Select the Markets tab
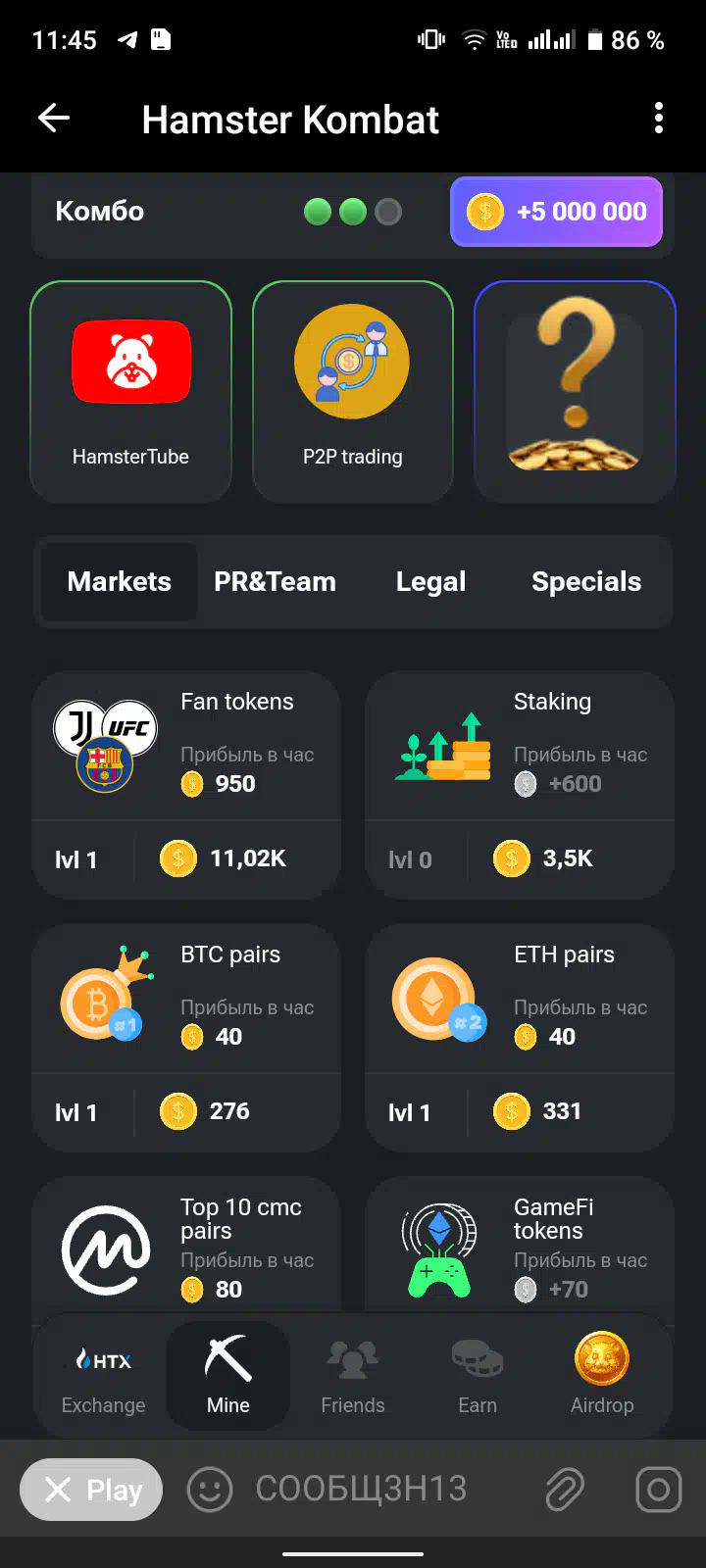706x1568 pixels. pos(119,582)
